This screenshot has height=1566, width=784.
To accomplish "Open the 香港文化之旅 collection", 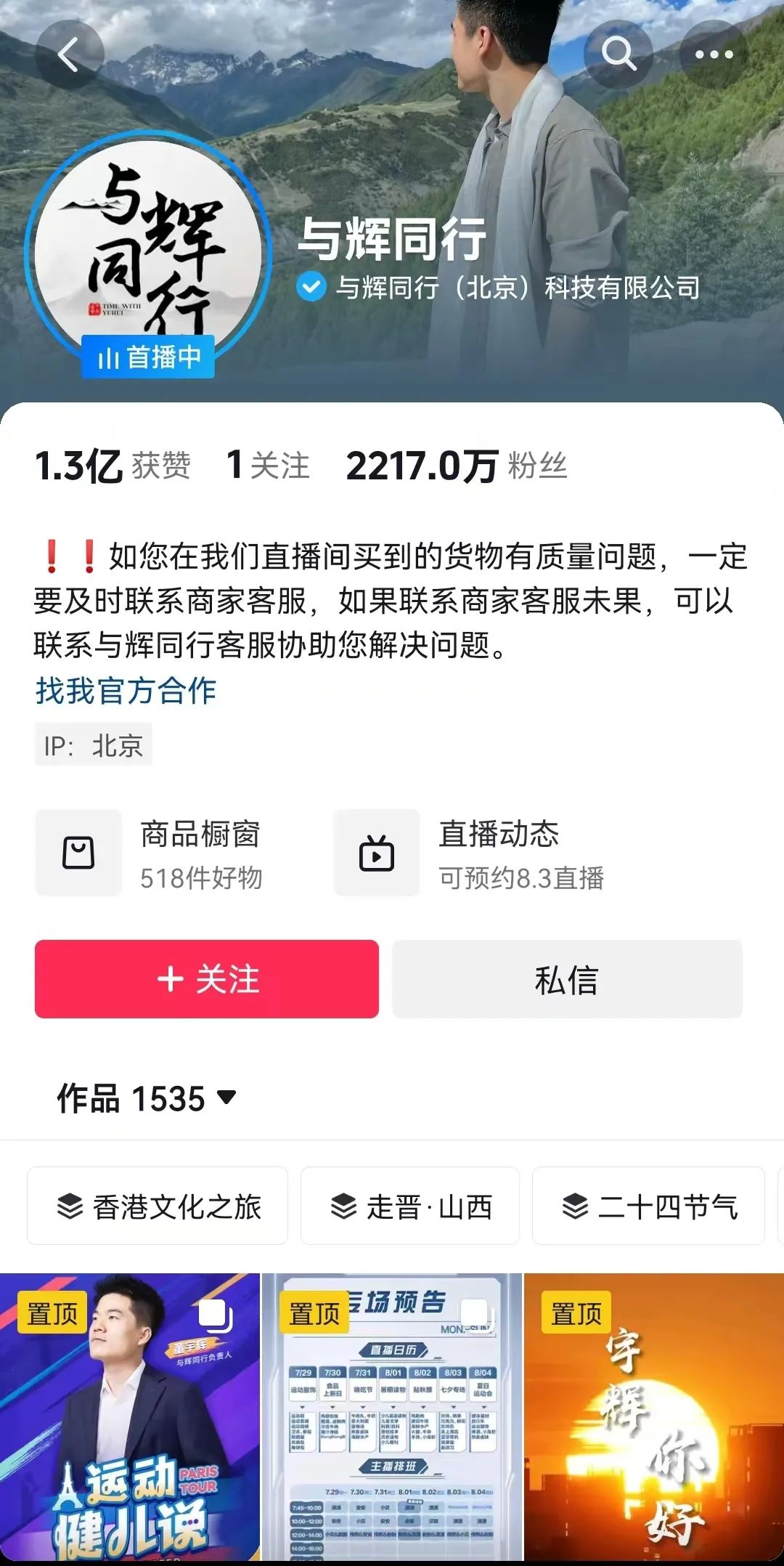I will click(x=158, y=1206).
